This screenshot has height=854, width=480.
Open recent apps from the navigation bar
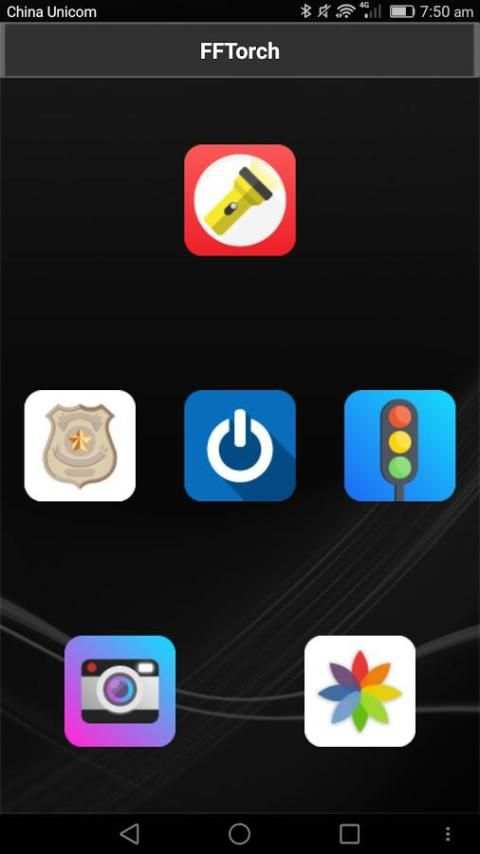pyautogui.click(x=349, y=834)
